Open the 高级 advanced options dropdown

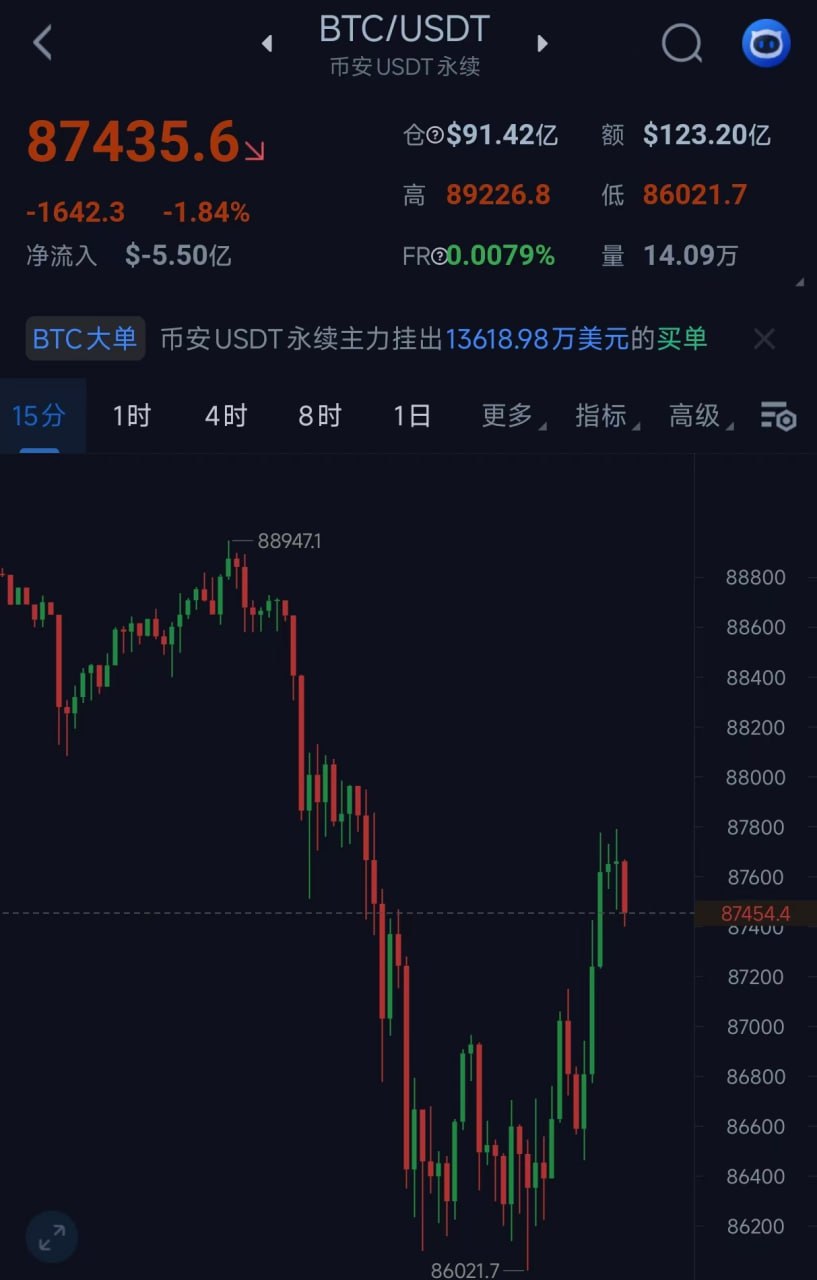pyautogui.click(x=699, y=416)
